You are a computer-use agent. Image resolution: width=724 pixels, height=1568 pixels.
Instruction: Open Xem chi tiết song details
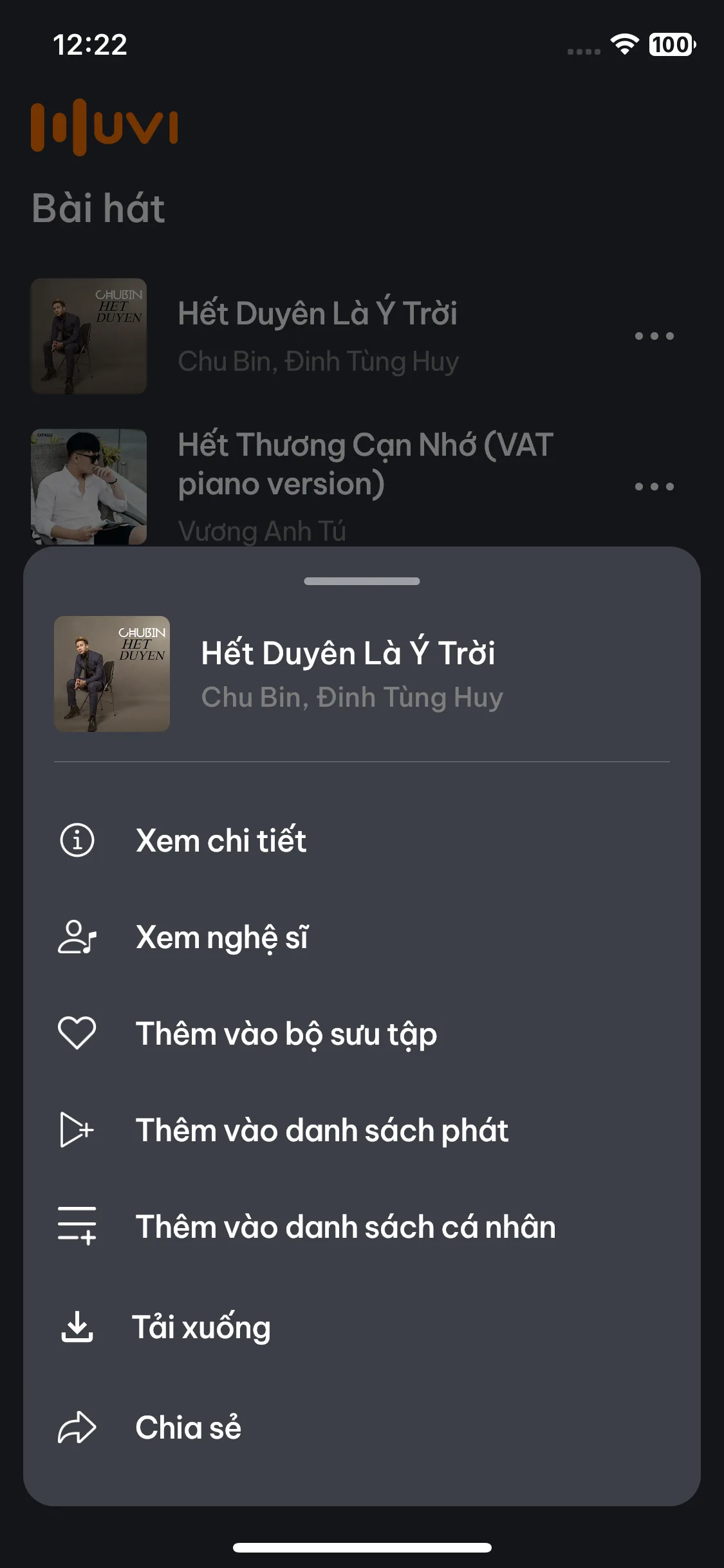pos(221,841)
